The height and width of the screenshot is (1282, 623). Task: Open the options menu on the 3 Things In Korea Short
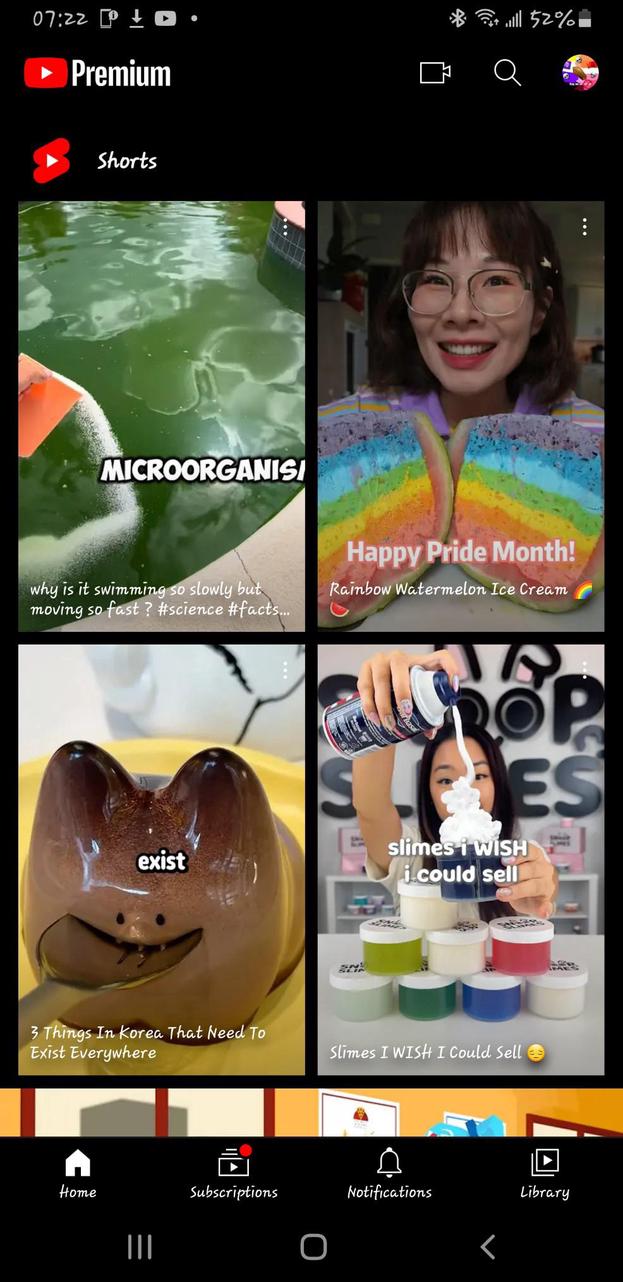tap(285, 670)
